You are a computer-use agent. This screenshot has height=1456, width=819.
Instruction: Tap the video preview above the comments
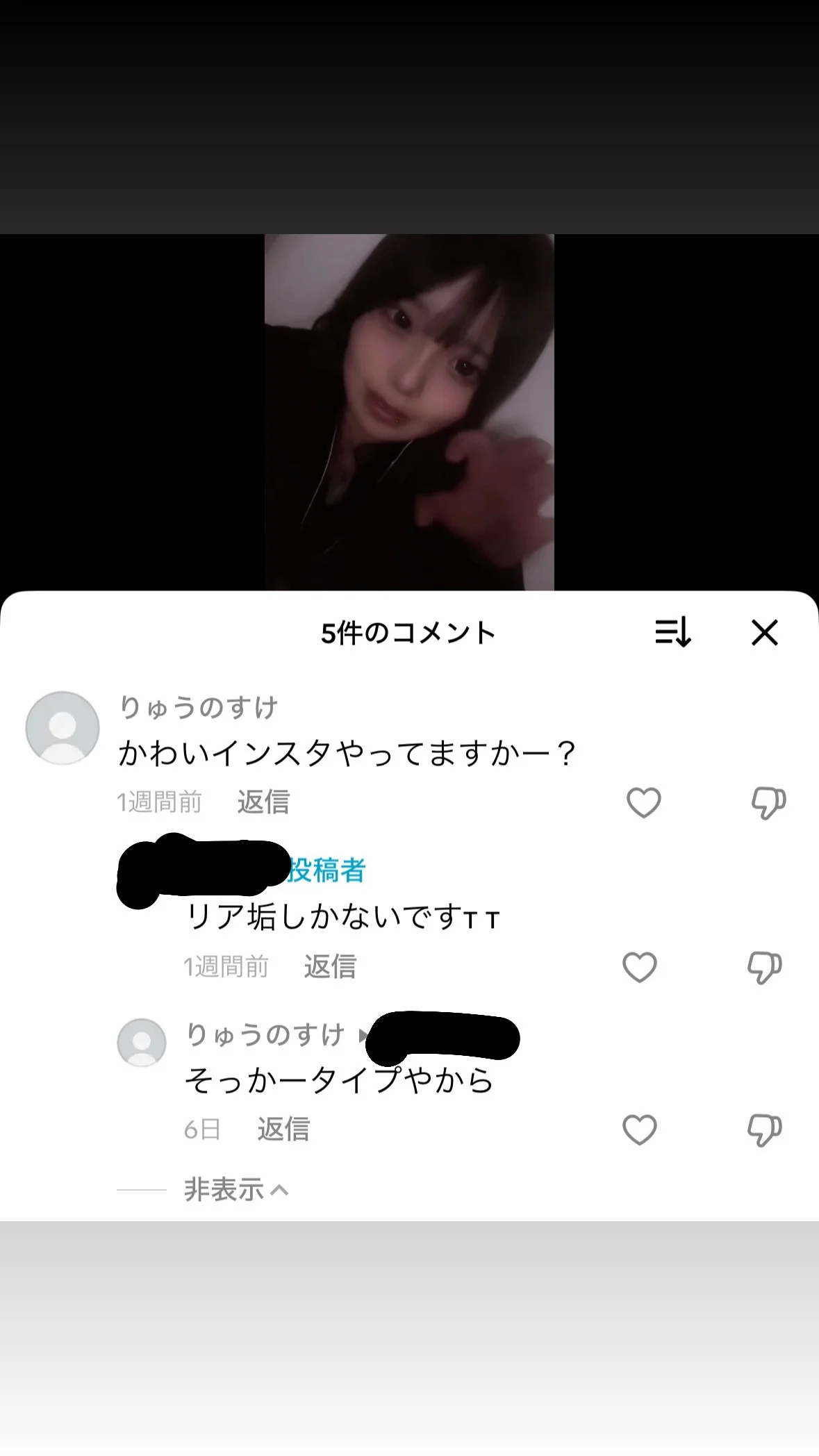(409, 412)
